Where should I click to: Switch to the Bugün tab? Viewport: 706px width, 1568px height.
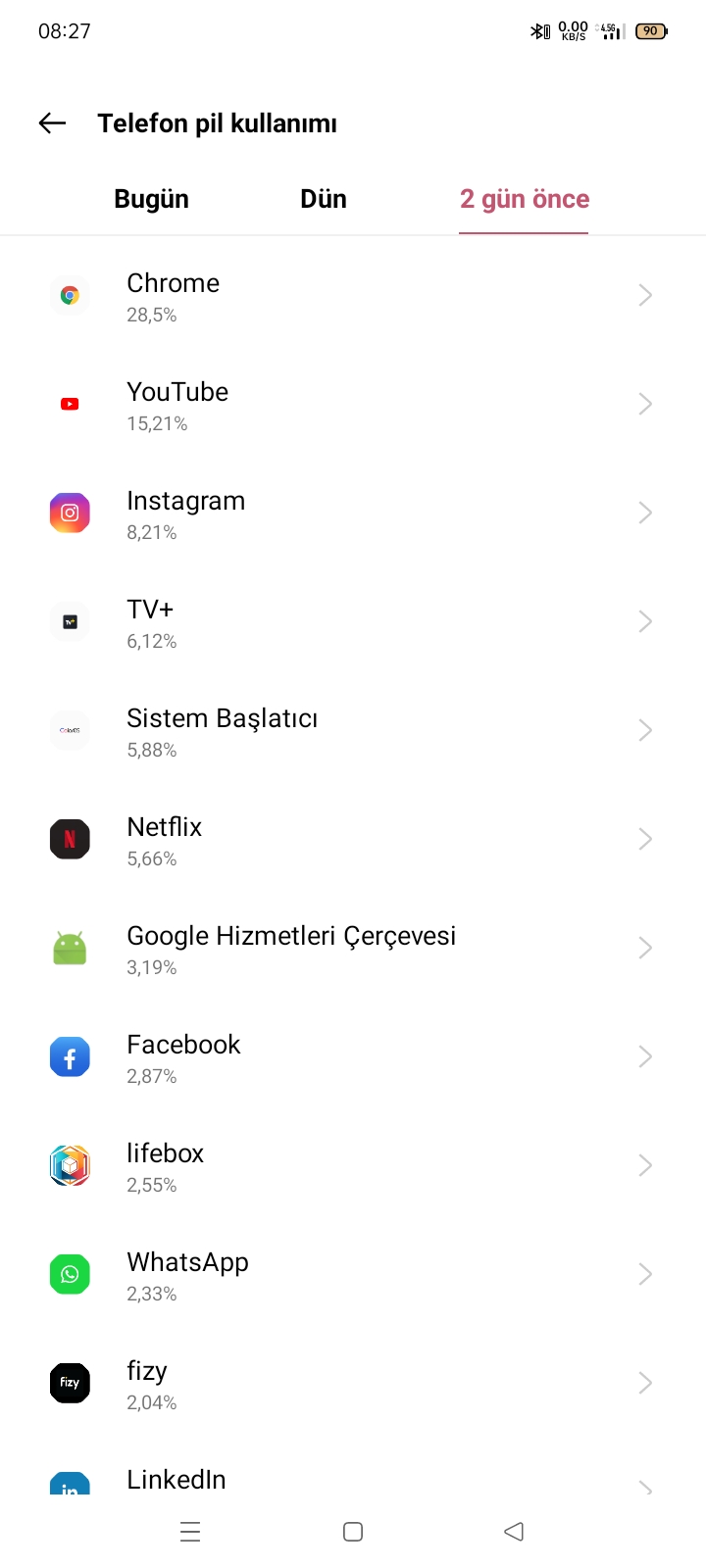click(151, 199)
